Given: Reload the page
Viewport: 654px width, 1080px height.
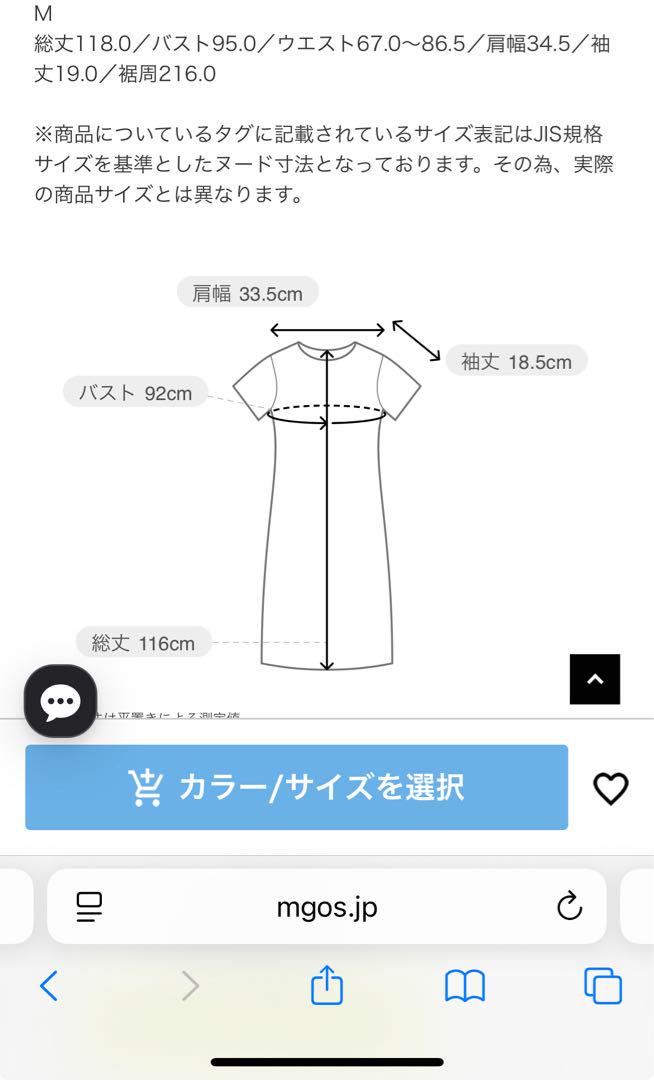Looking at the screenshot, I should click(569, 906).
